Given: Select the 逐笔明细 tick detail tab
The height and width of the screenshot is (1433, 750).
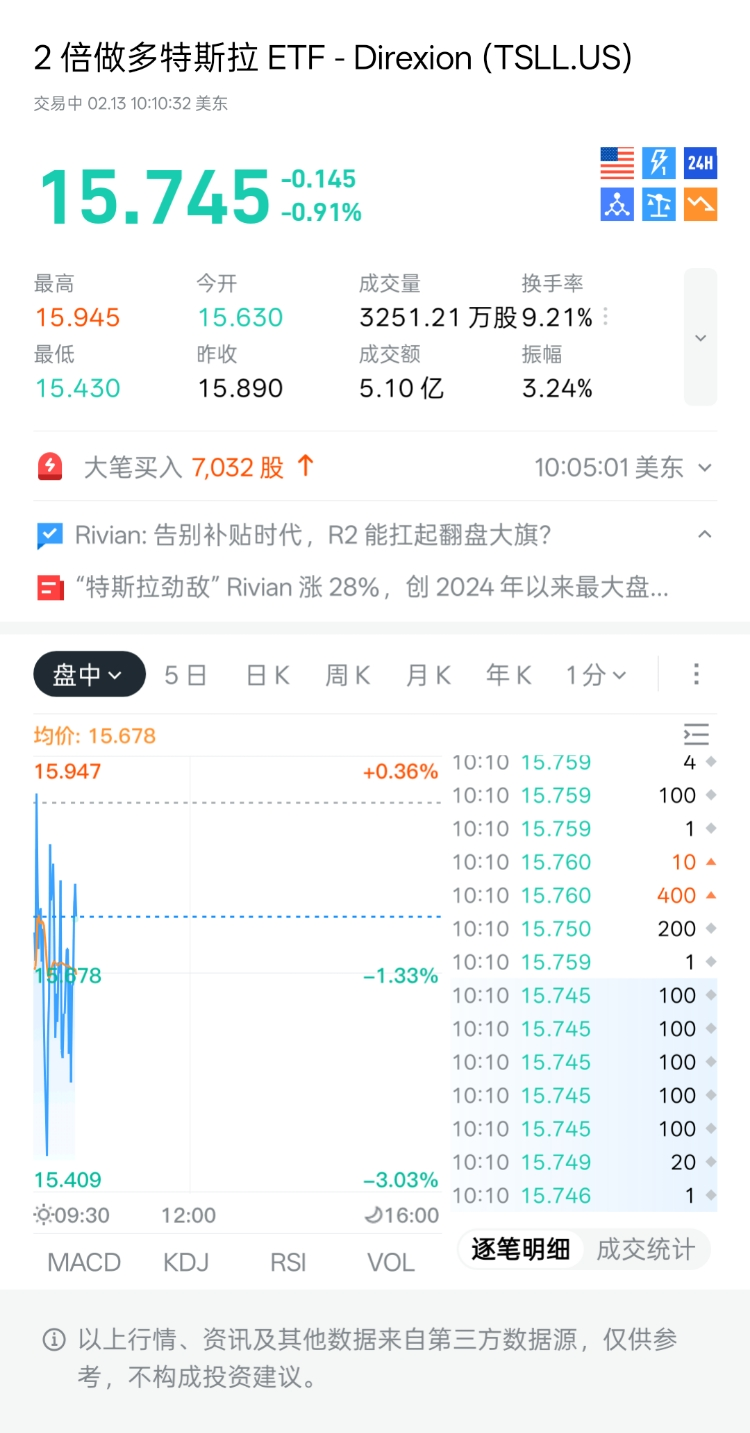Looking at the screenshot, I should point(521,1249).
